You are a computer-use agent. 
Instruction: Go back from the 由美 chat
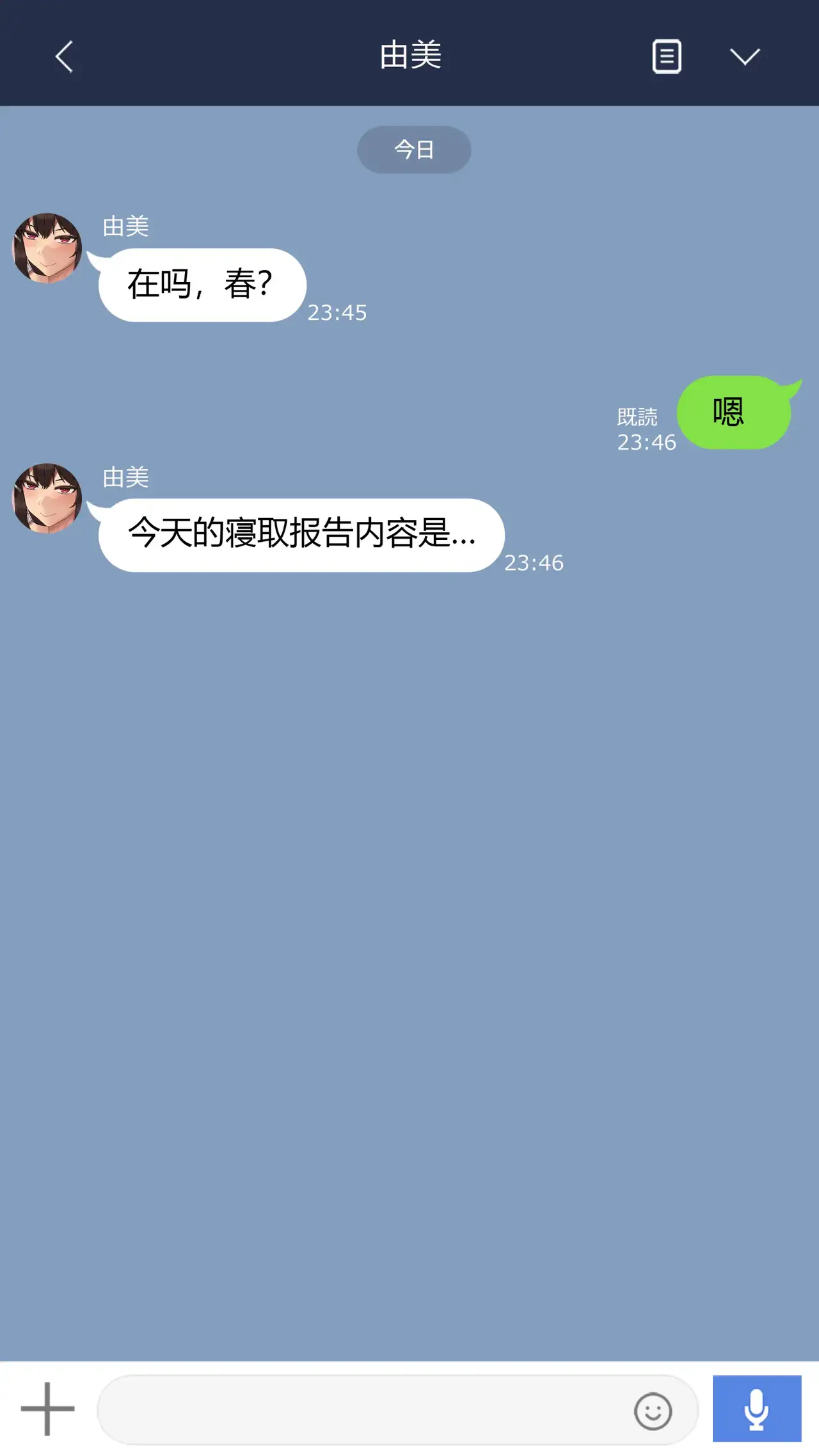click(x=64, y=56)
